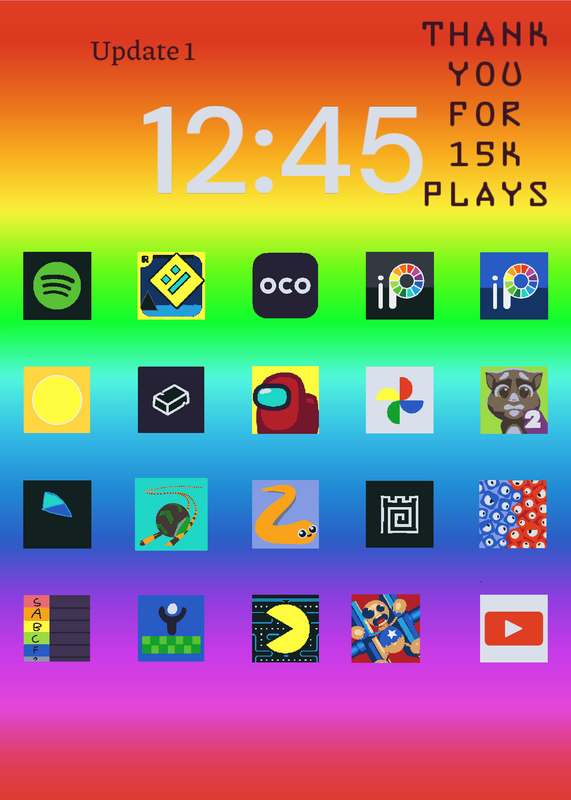Open the white eraser outline app
The width and height of the screenshot is (571, 800).
click(171, 399)
